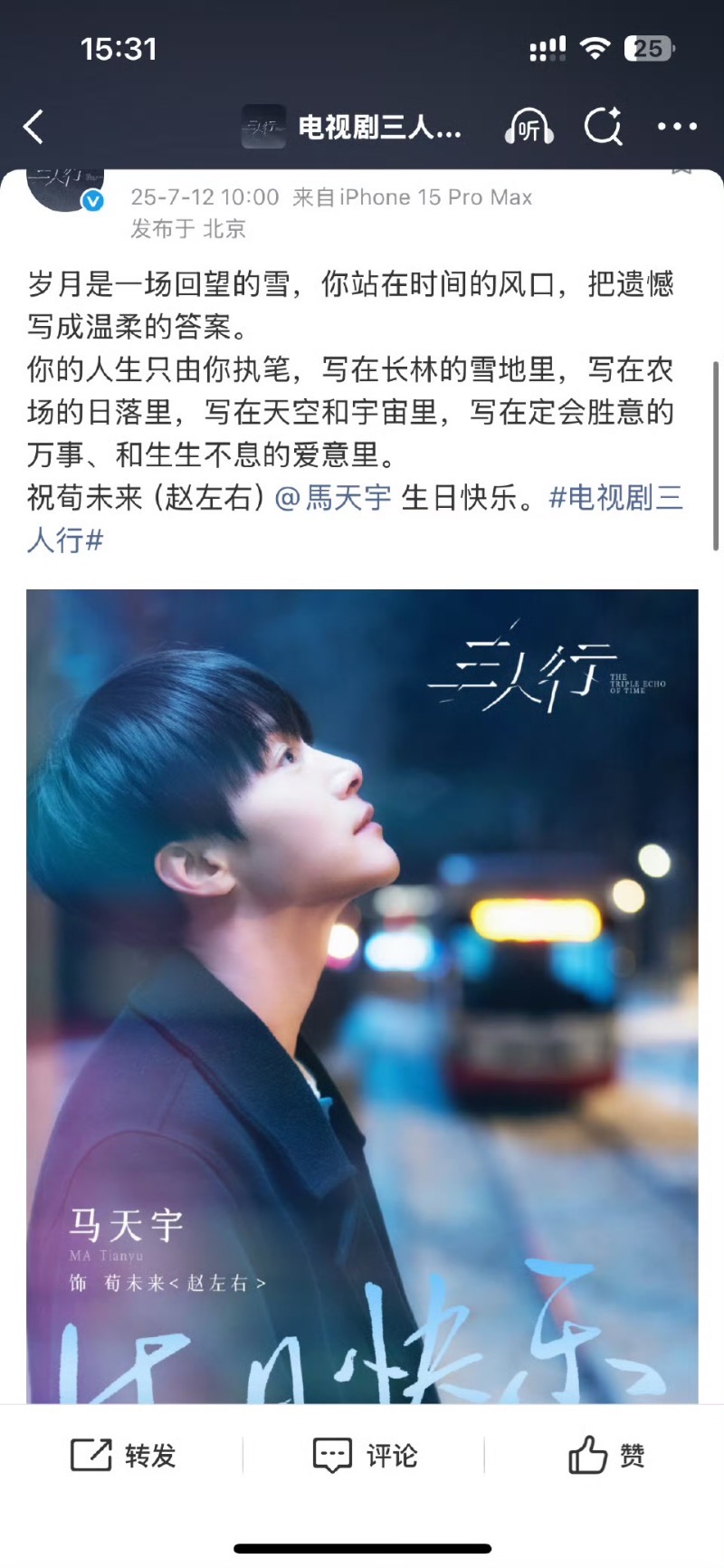The width and height of the screenshot is (724, 1568).
Task: Open comments via 评论
Action: 364,1455
